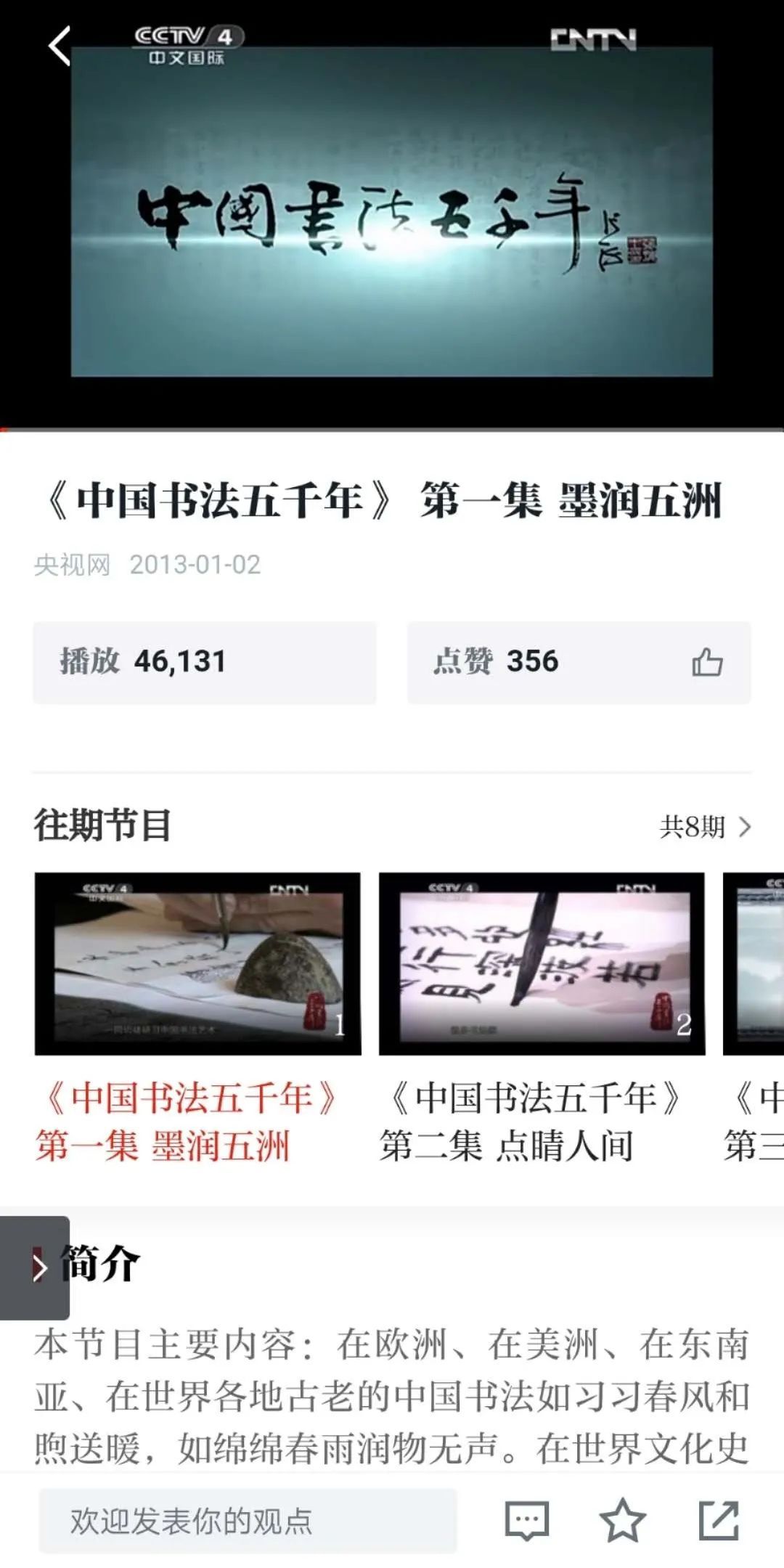Expand the side panel arrow tab
784x1568 pixels.
[x=35, y=1267]
